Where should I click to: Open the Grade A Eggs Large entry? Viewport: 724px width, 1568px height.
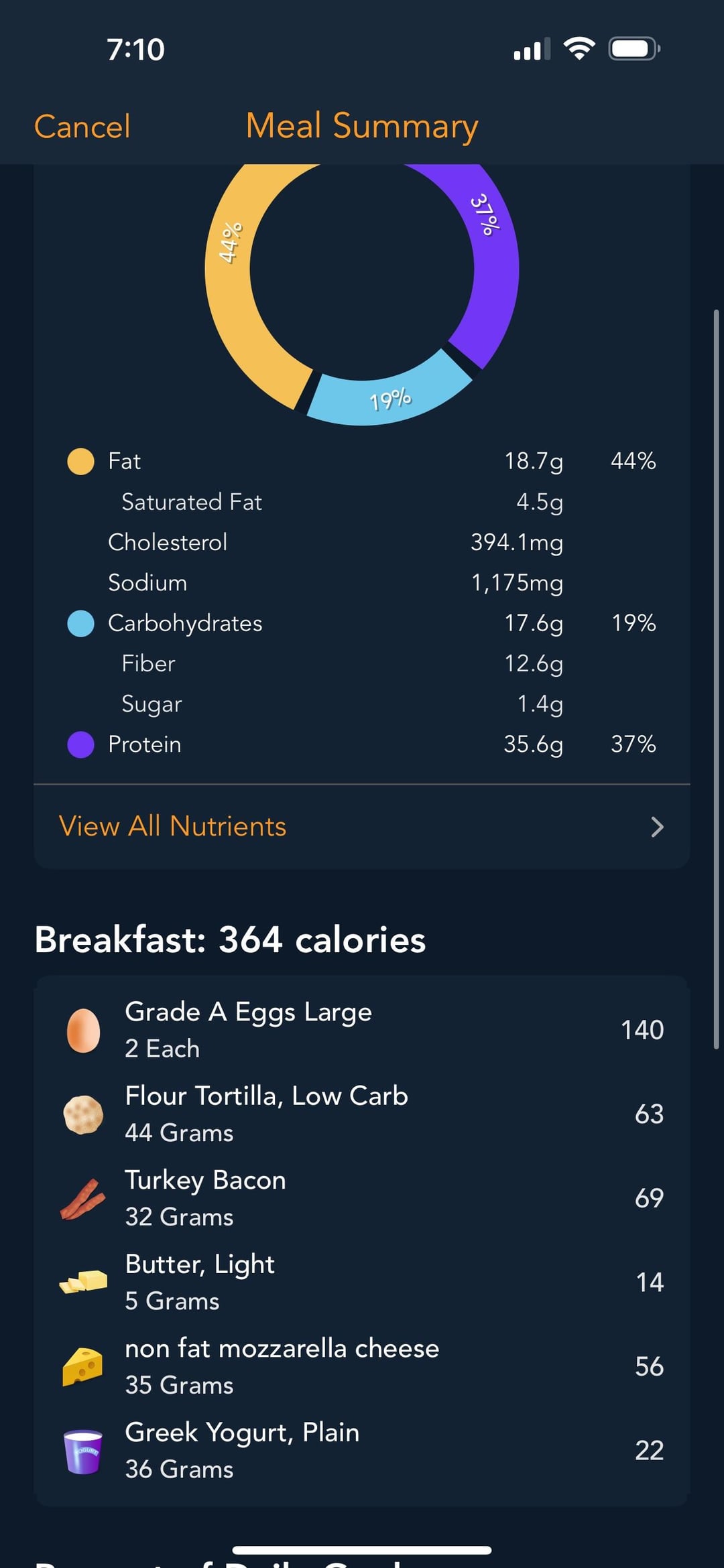[x=362, y=1030]
